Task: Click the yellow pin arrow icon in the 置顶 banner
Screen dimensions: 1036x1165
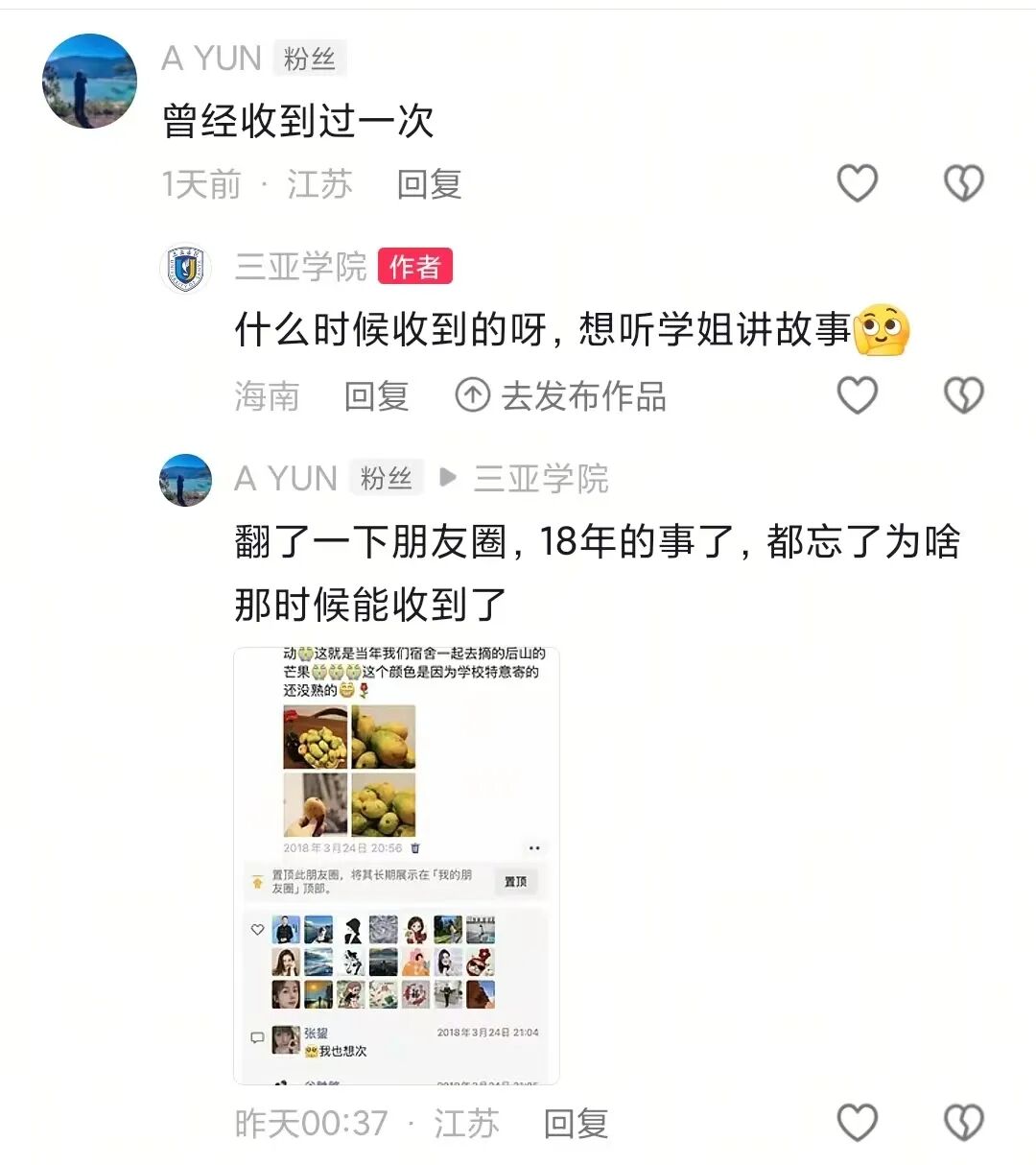Action: tap(257, 883)
